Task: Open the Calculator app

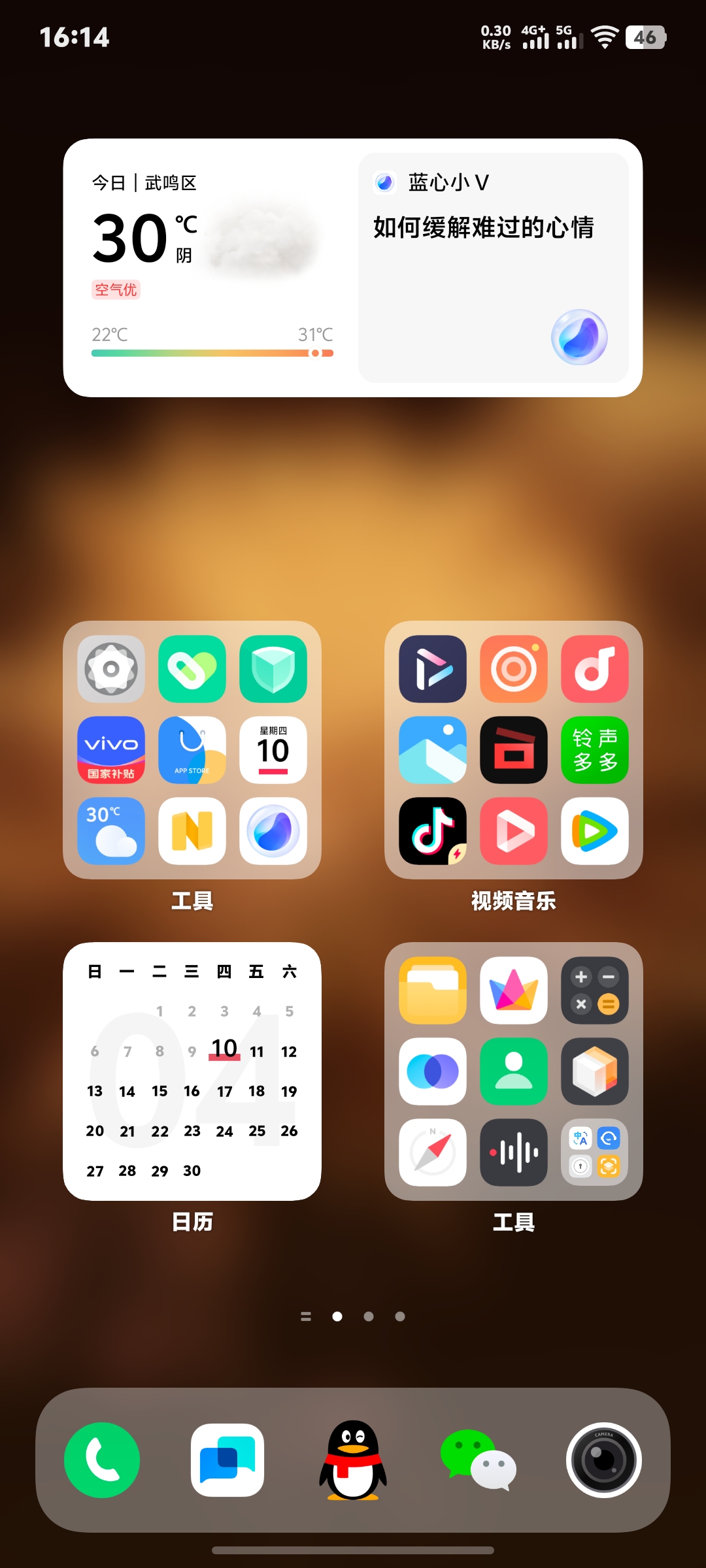Action: (x=595, y=990)
